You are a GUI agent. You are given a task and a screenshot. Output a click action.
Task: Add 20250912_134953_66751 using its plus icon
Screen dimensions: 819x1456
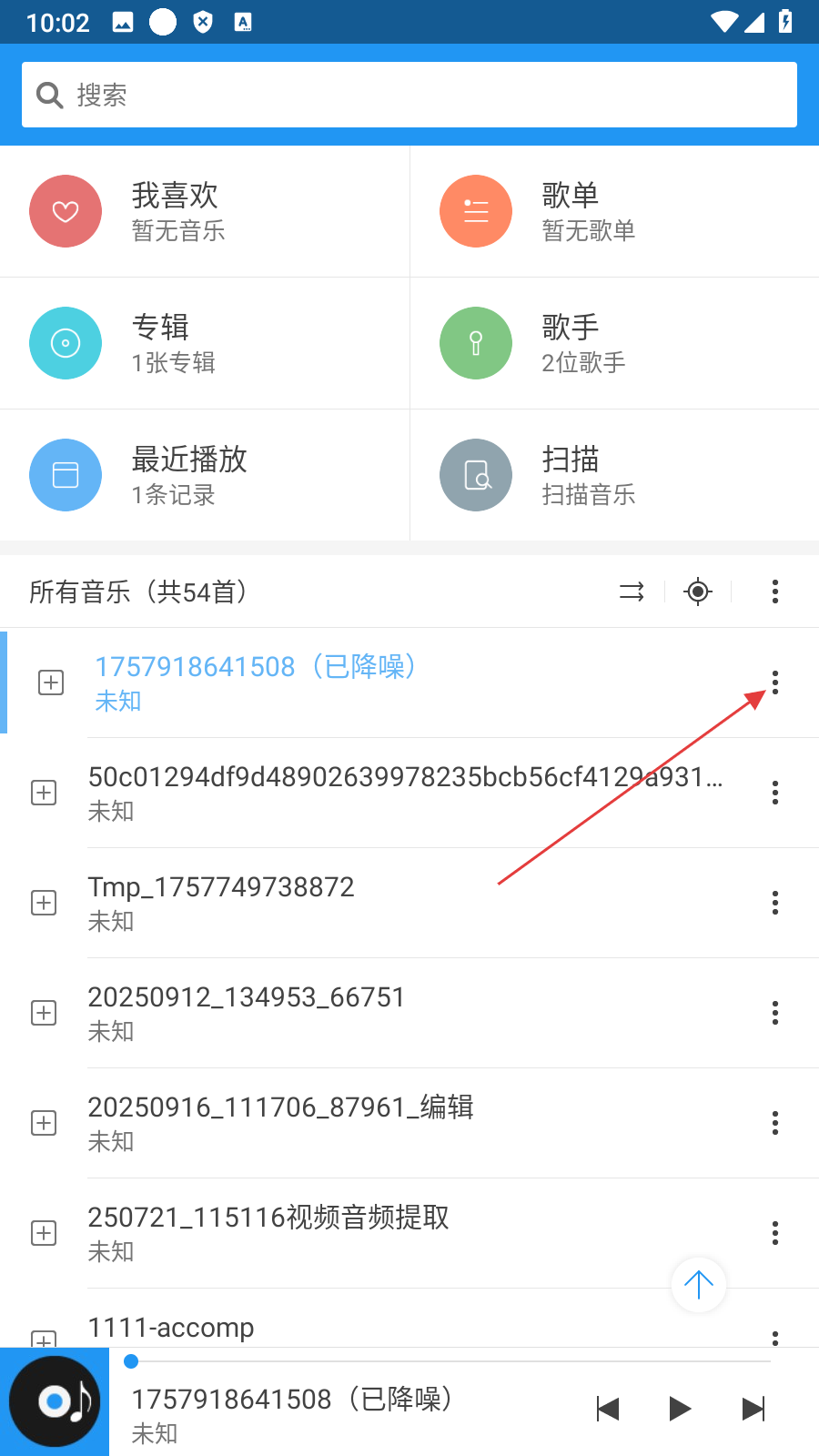point(44,1013)
